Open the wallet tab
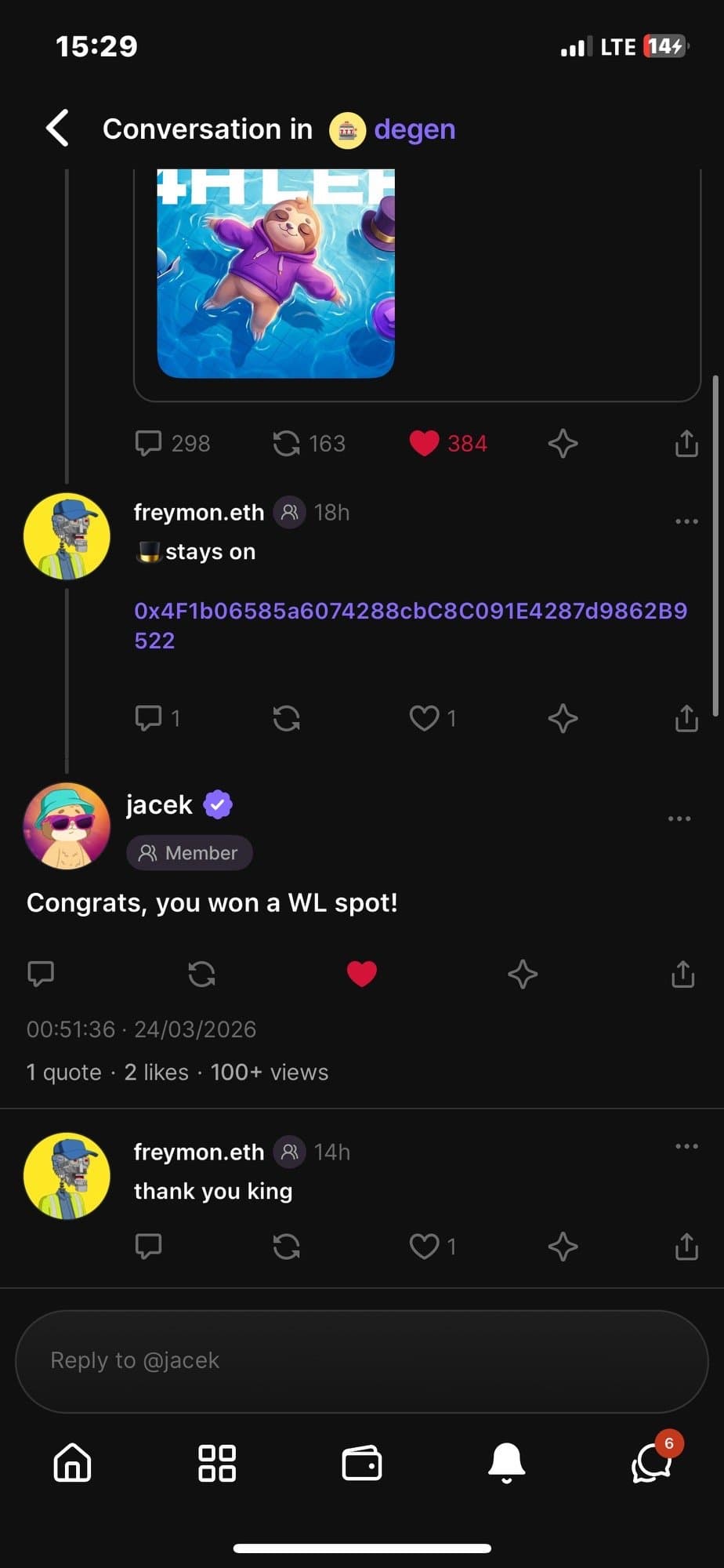Image resolution: width=724 pixels, height=1568 pixels. pos(361,1463)
